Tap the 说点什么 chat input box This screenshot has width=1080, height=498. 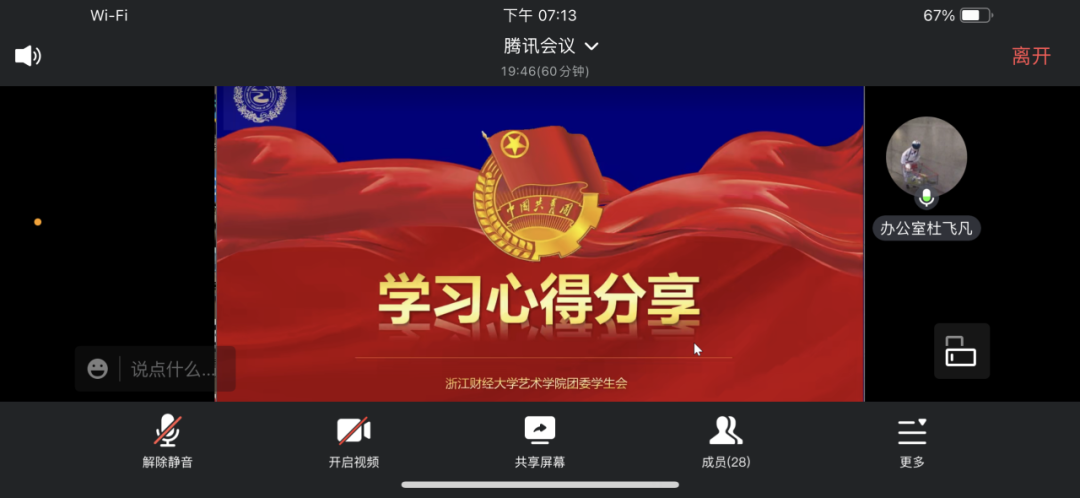173,369
